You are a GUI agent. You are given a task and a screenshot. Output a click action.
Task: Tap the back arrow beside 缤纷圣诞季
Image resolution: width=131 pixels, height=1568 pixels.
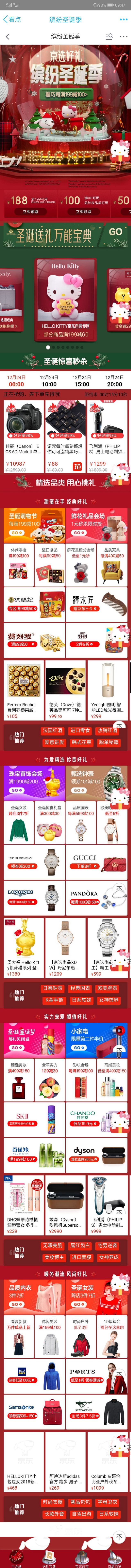click(x=7, y=36)
